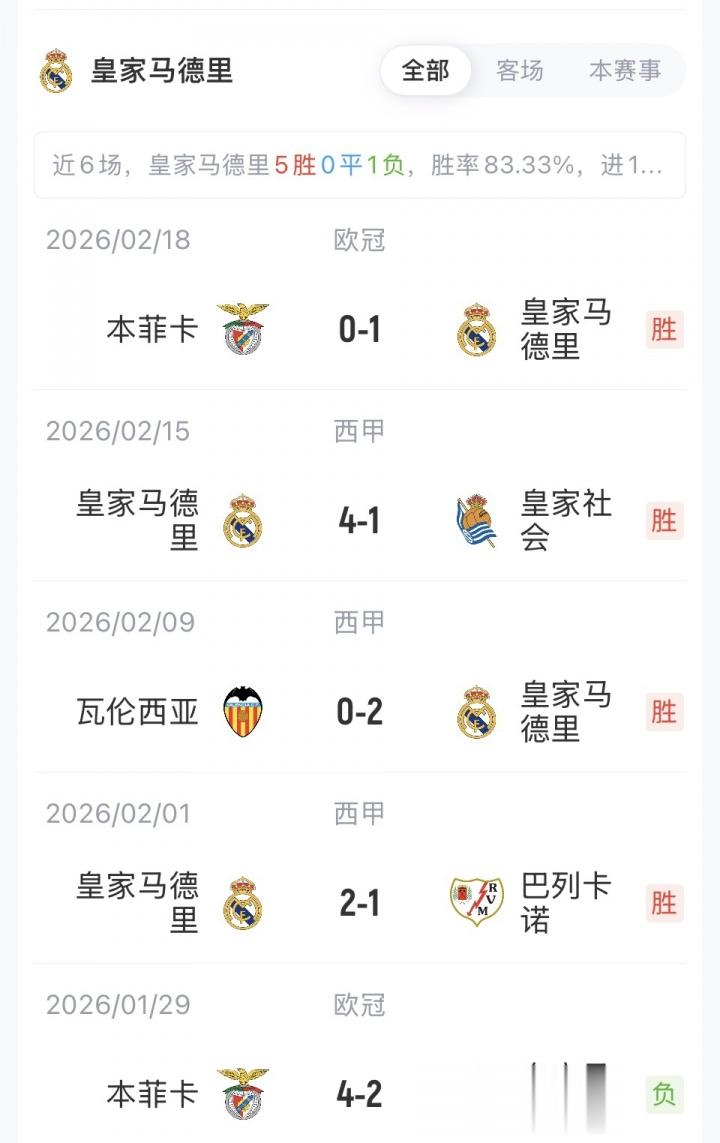View the 01/29 本菲卡 4-2 match
Image resolution: width=720 pixels, height=1143 pixels.
click(x=360, y=1094)
